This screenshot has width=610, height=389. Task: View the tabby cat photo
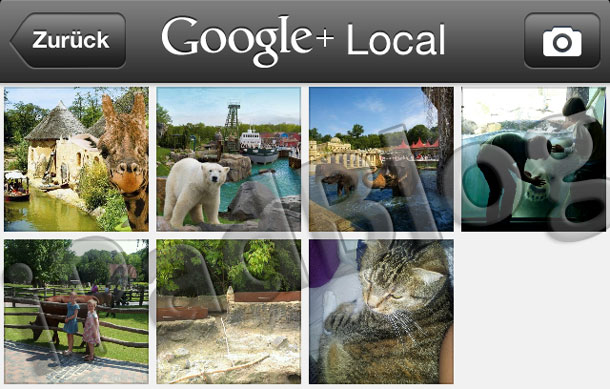click(381, 312)
